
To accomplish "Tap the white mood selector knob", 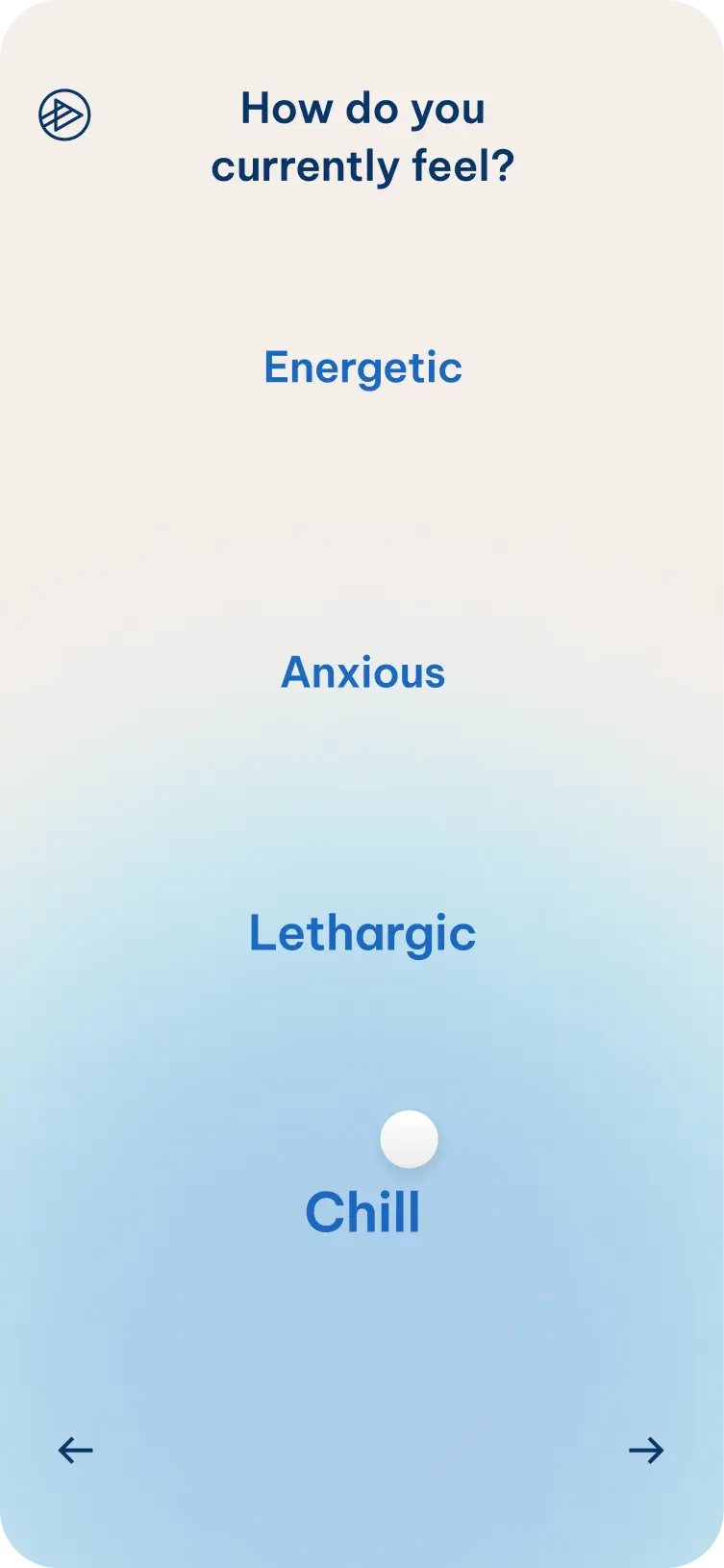I will coord(409,1139).
